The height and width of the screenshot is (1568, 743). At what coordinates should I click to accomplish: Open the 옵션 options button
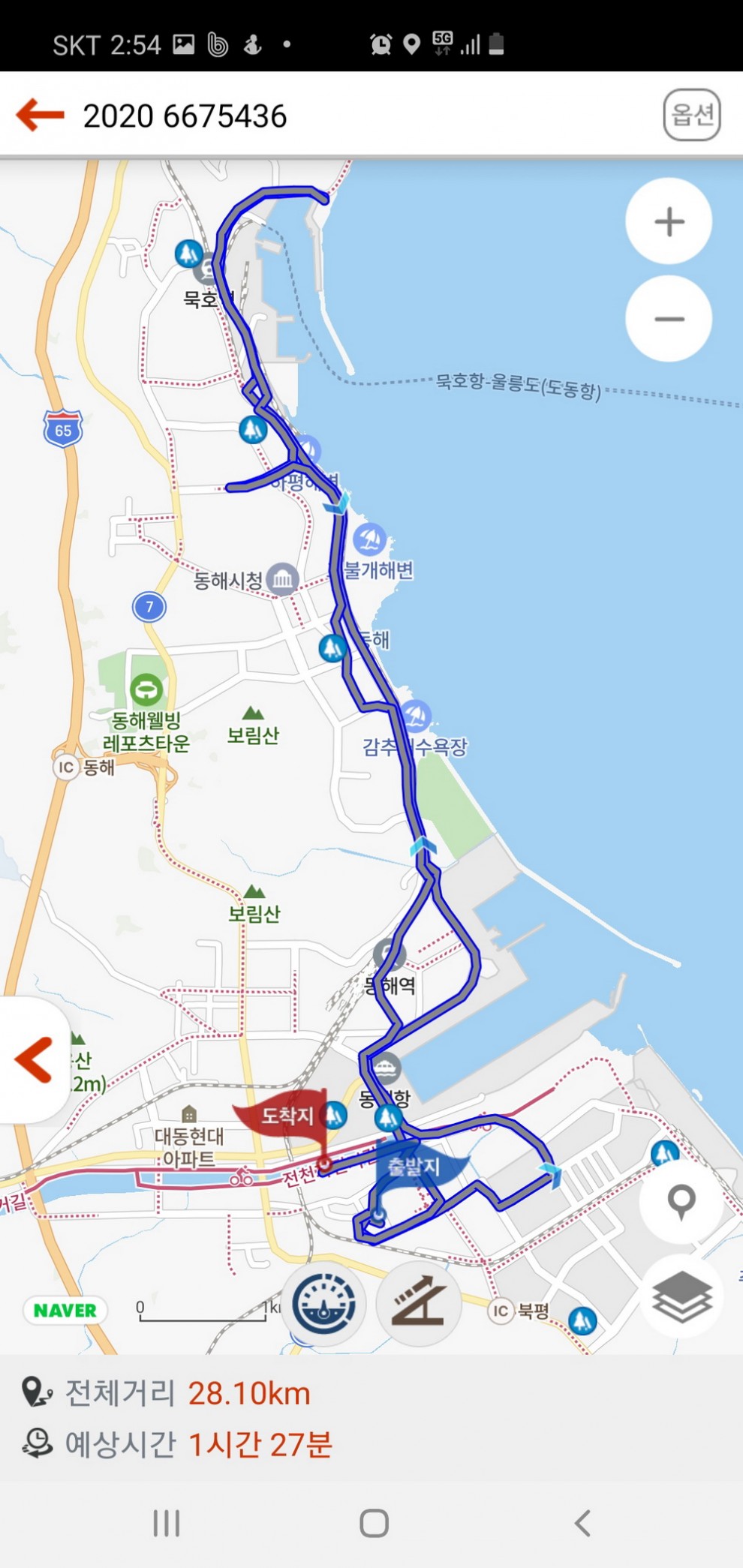(x=691, y=115)
